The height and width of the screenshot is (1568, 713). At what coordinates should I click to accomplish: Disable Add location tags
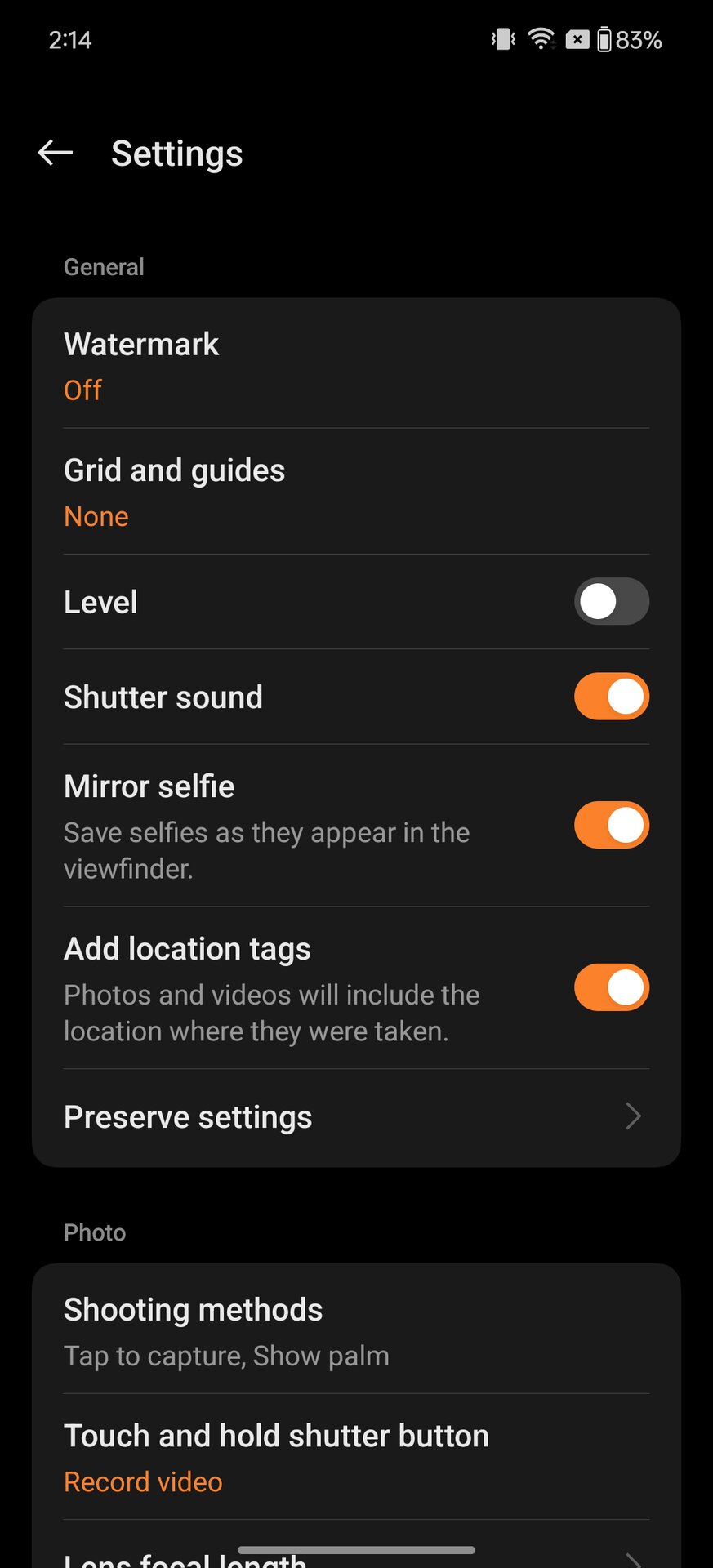tap(611, 987)
